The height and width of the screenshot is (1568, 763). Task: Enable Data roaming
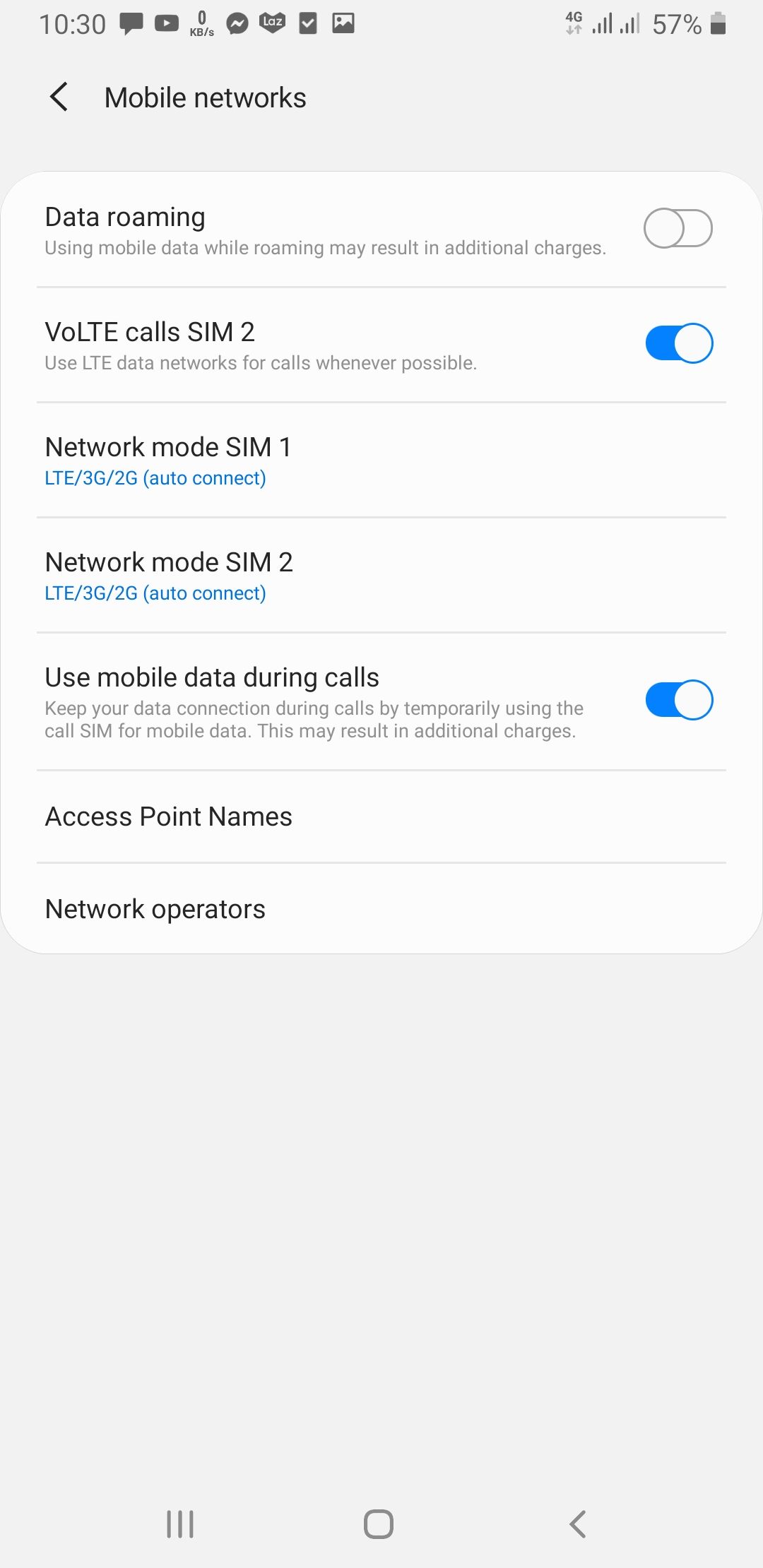pos(678,227)
